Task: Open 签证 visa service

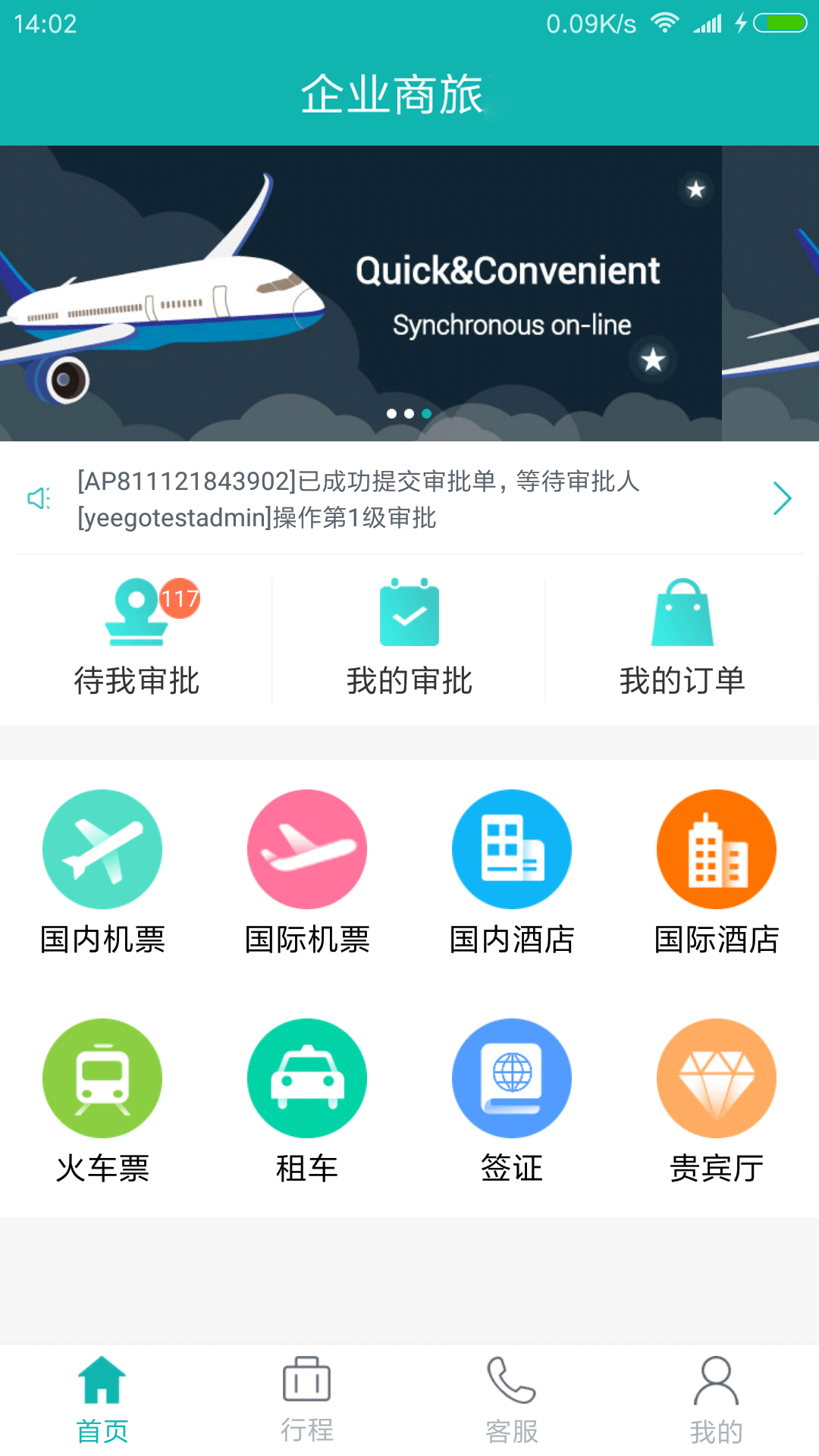Action: point(512,1100)
